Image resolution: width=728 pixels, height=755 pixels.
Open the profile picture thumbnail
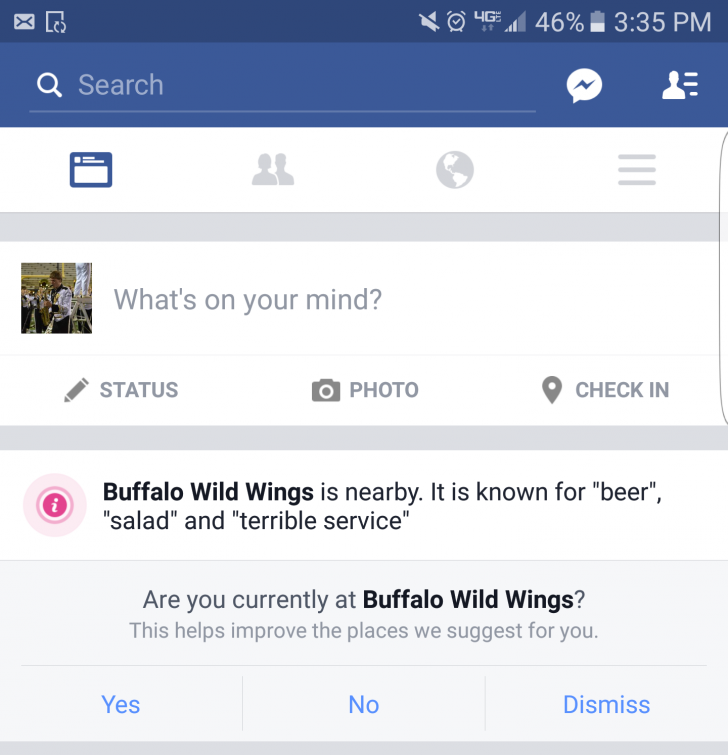(x=56, y=298)
